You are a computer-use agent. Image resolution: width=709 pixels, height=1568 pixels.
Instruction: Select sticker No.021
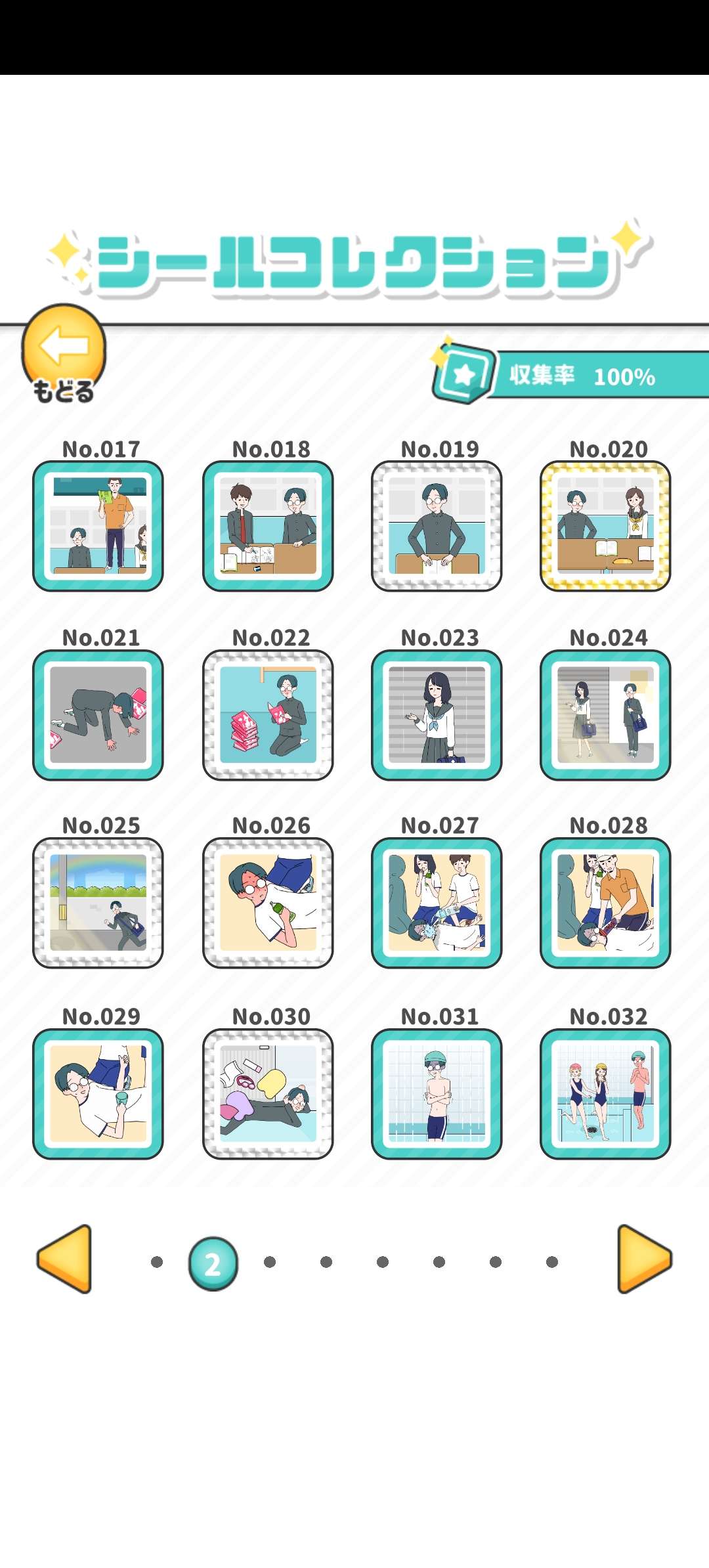(98, 715)
